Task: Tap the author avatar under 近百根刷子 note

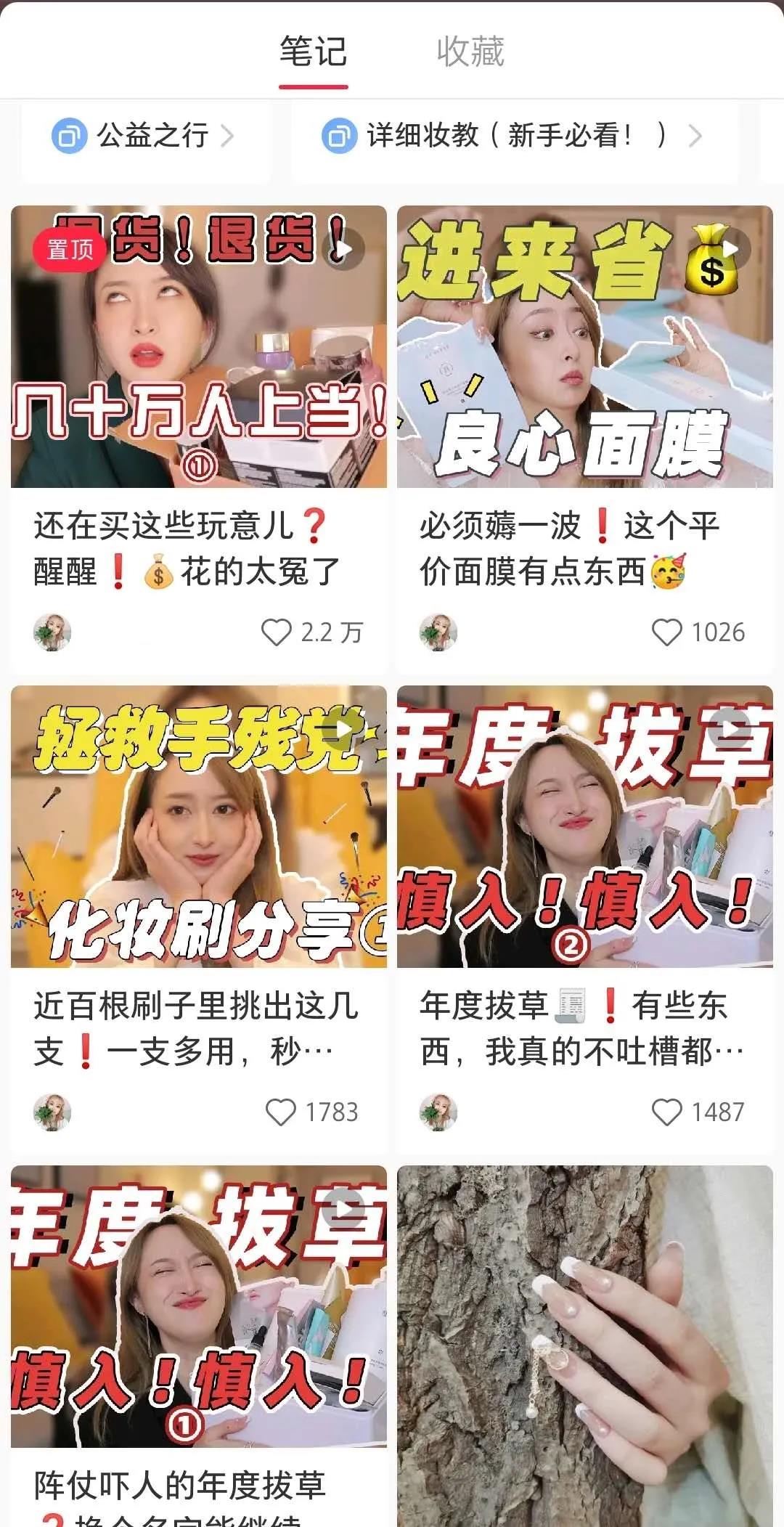Action: tap(52, 1112)
